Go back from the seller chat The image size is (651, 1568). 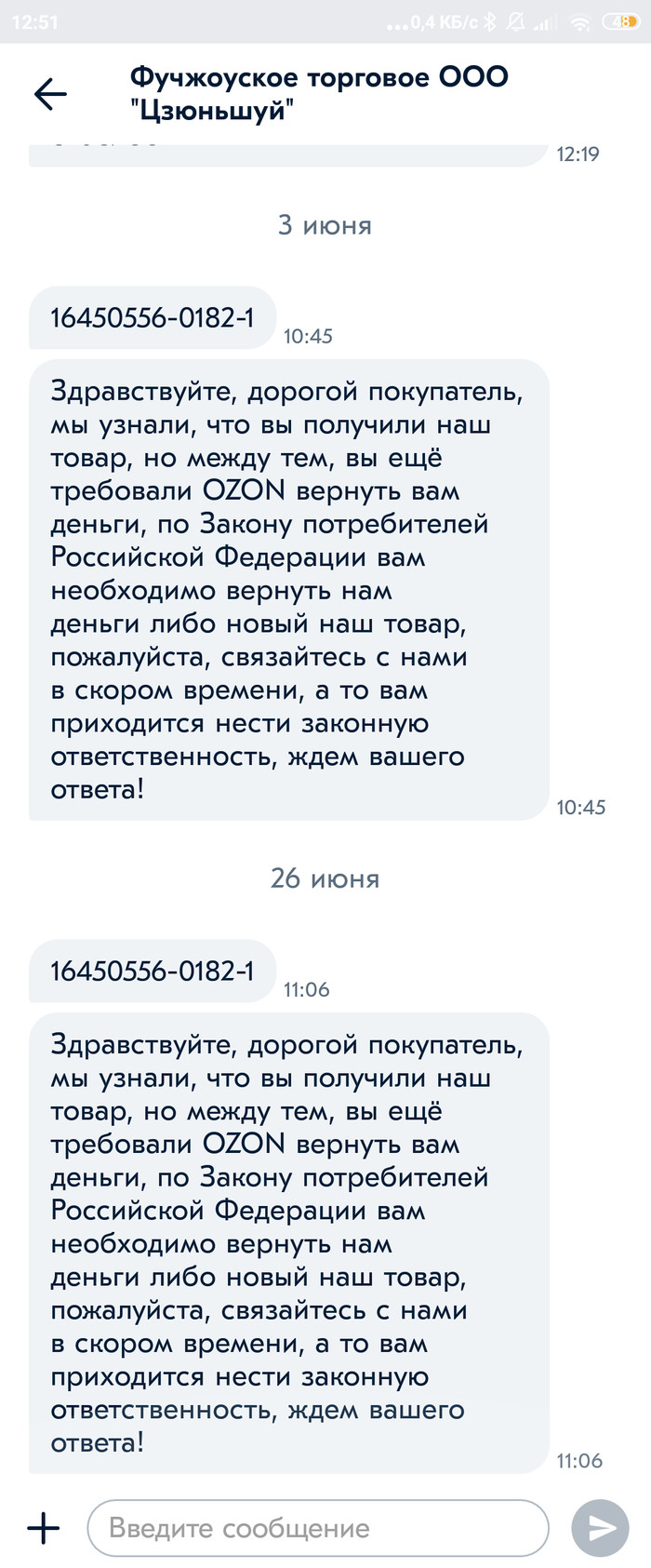(x=50, y=93)
